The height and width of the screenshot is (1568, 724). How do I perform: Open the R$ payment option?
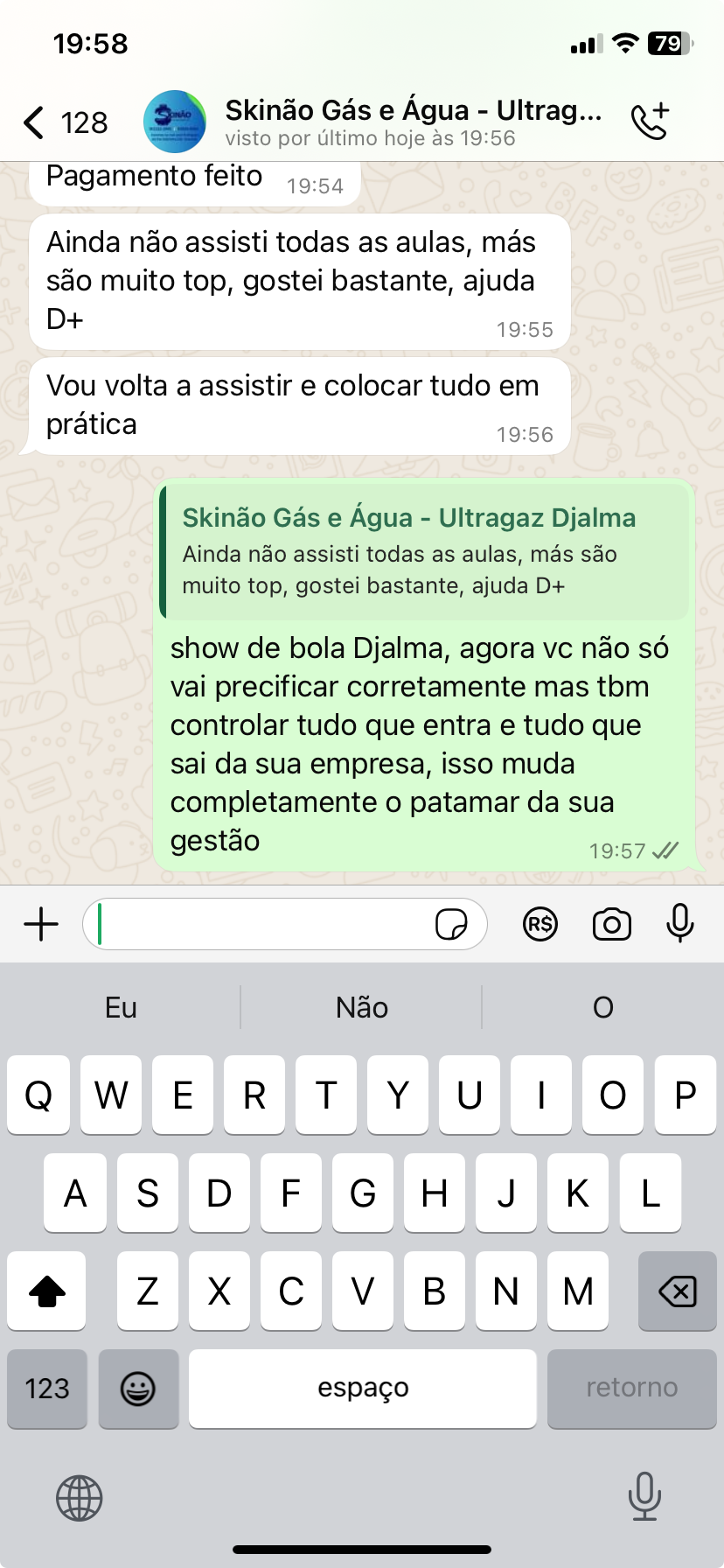[540, 924]
